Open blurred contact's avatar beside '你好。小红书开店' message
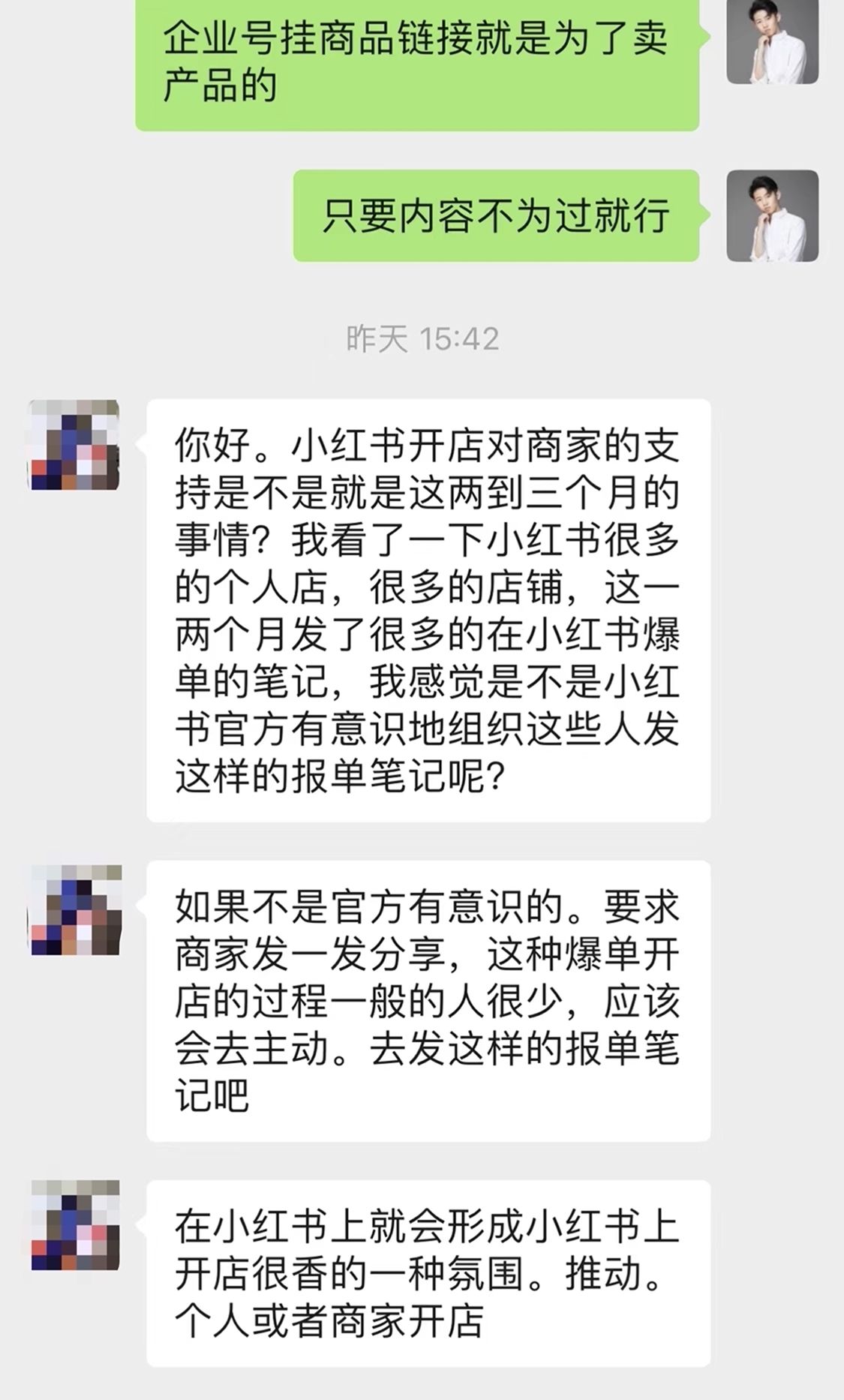This screenshot has height=1400, width=844. 74,445
